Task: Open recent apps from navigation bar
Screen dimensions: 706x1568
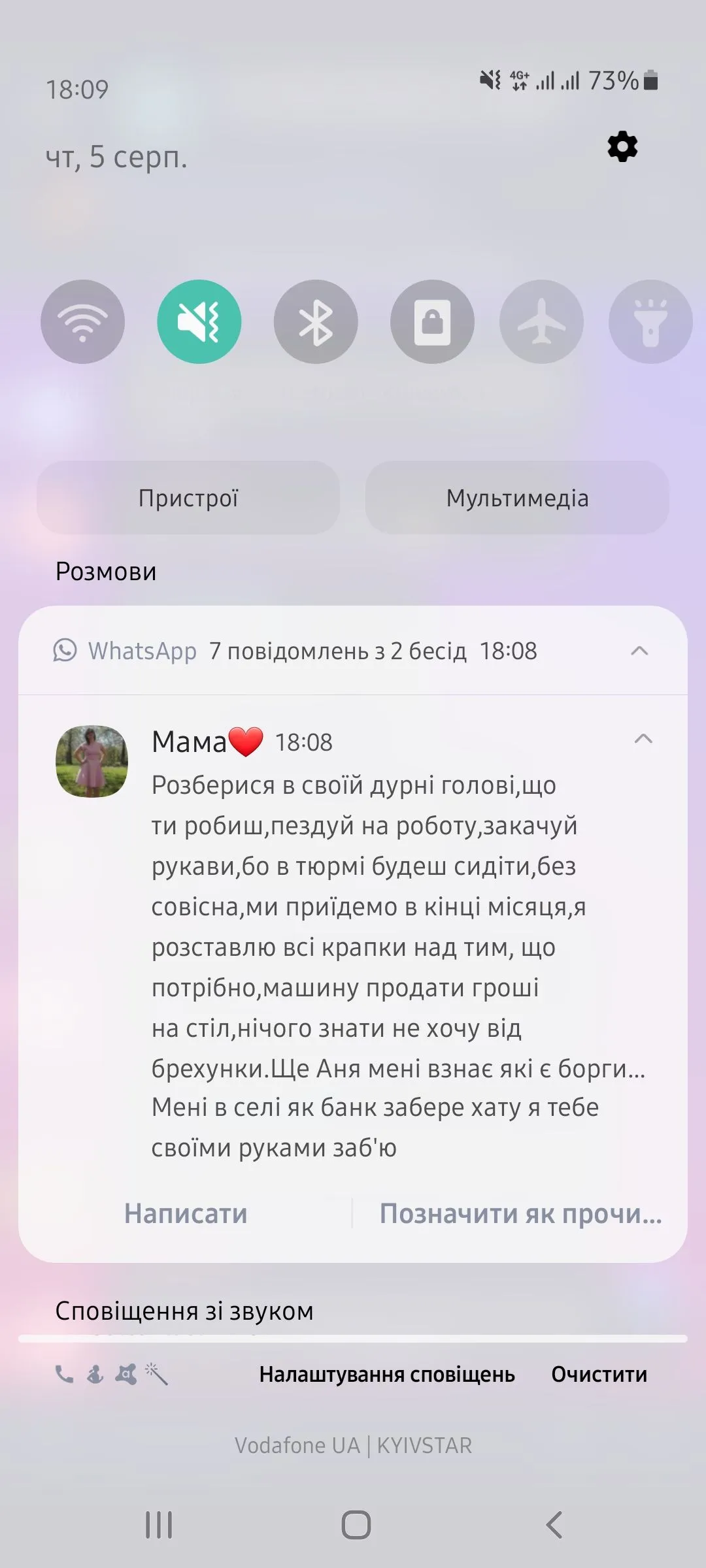Action: pos(159,1525)
